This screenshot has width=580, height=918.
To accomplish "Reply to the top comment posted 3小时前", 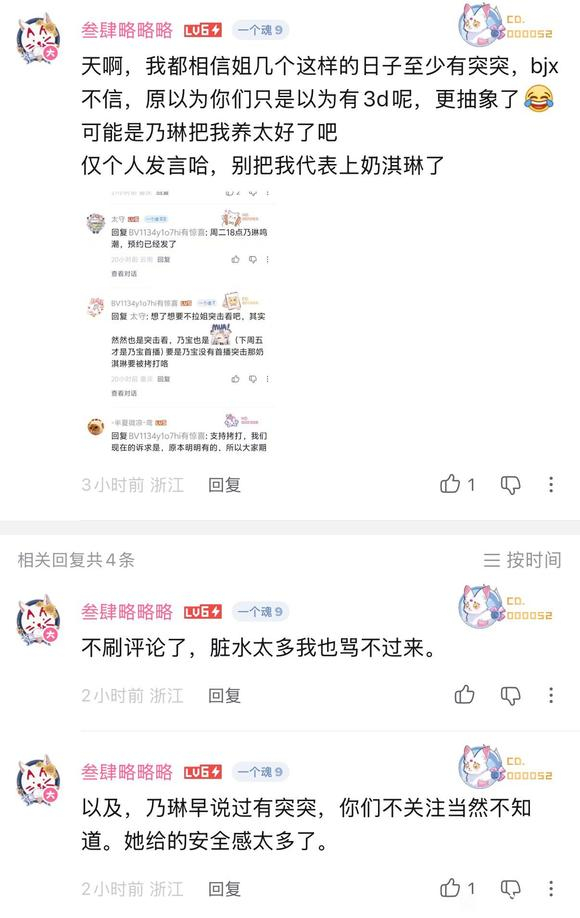I will [x=225, y=485].
